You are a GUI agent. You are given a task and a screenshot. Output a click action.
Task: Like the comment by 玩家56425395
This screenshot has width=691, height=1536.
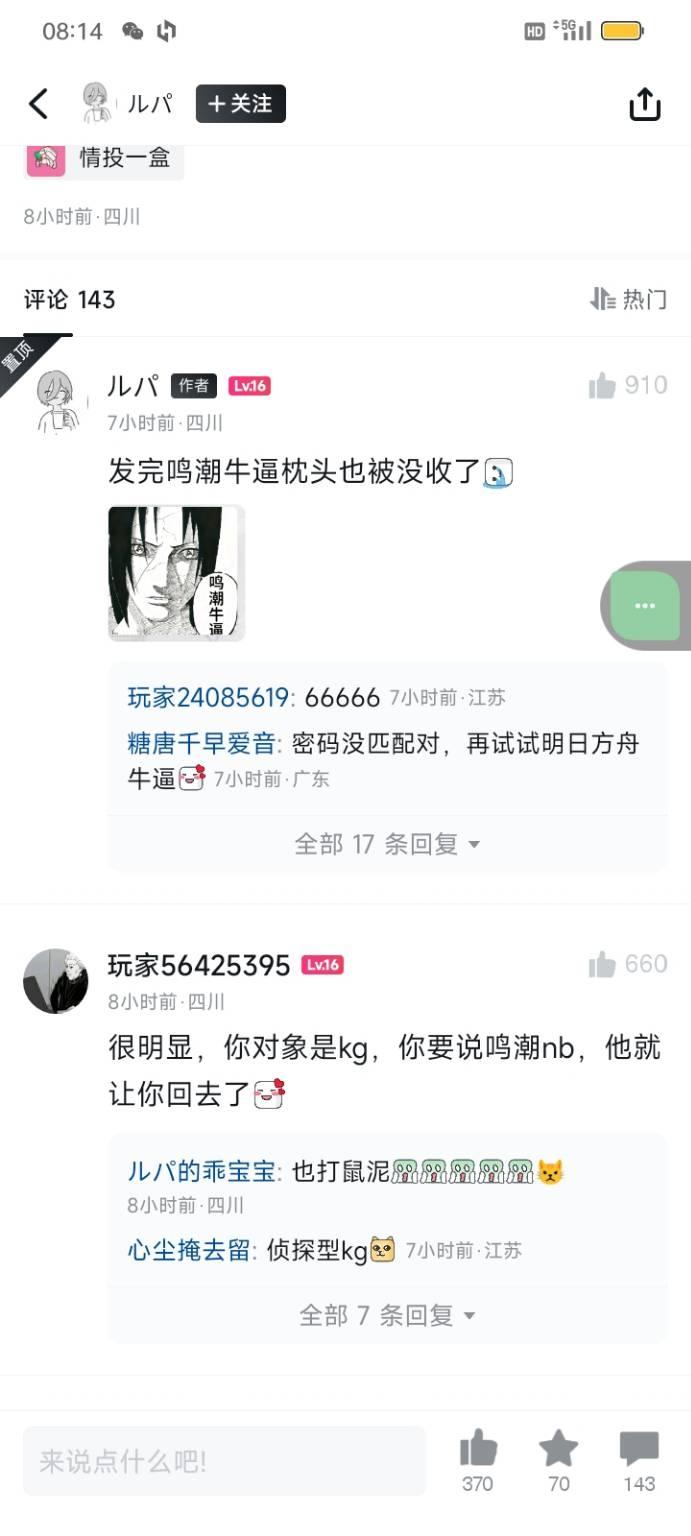click(x=603, y=965)
